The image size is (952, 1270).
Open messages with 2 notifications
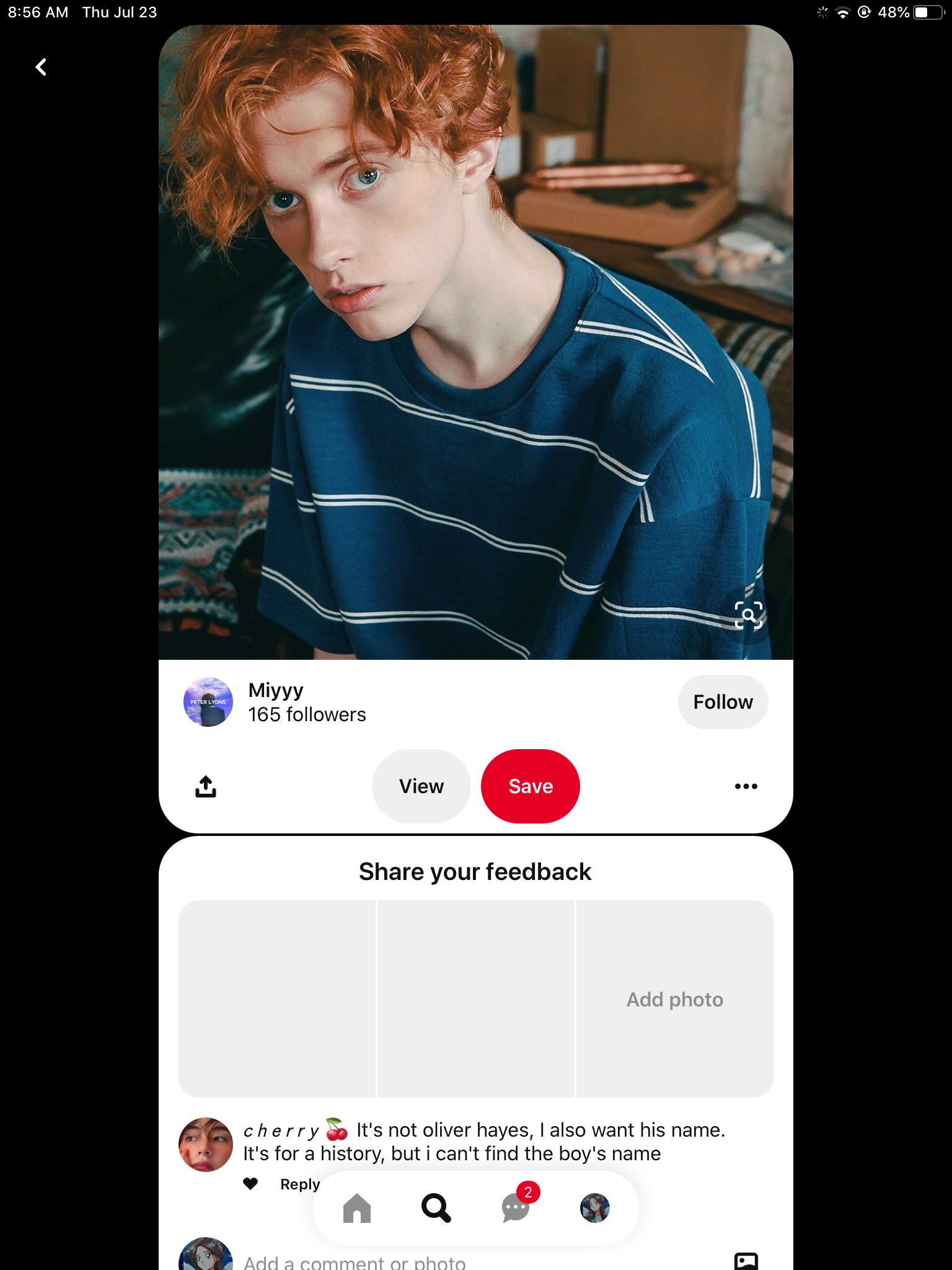[x=516, y=1208]
